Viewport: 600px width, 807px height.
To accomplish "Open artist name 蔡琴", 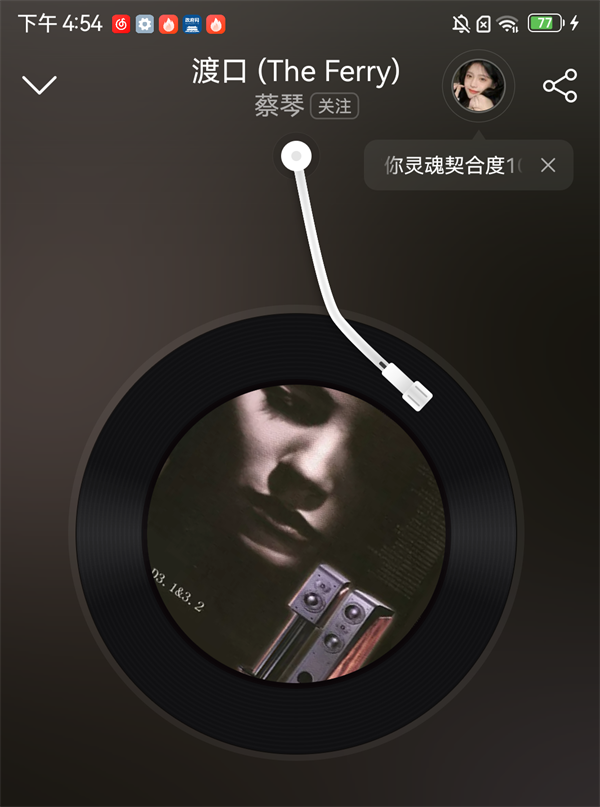I will [279, 106].
